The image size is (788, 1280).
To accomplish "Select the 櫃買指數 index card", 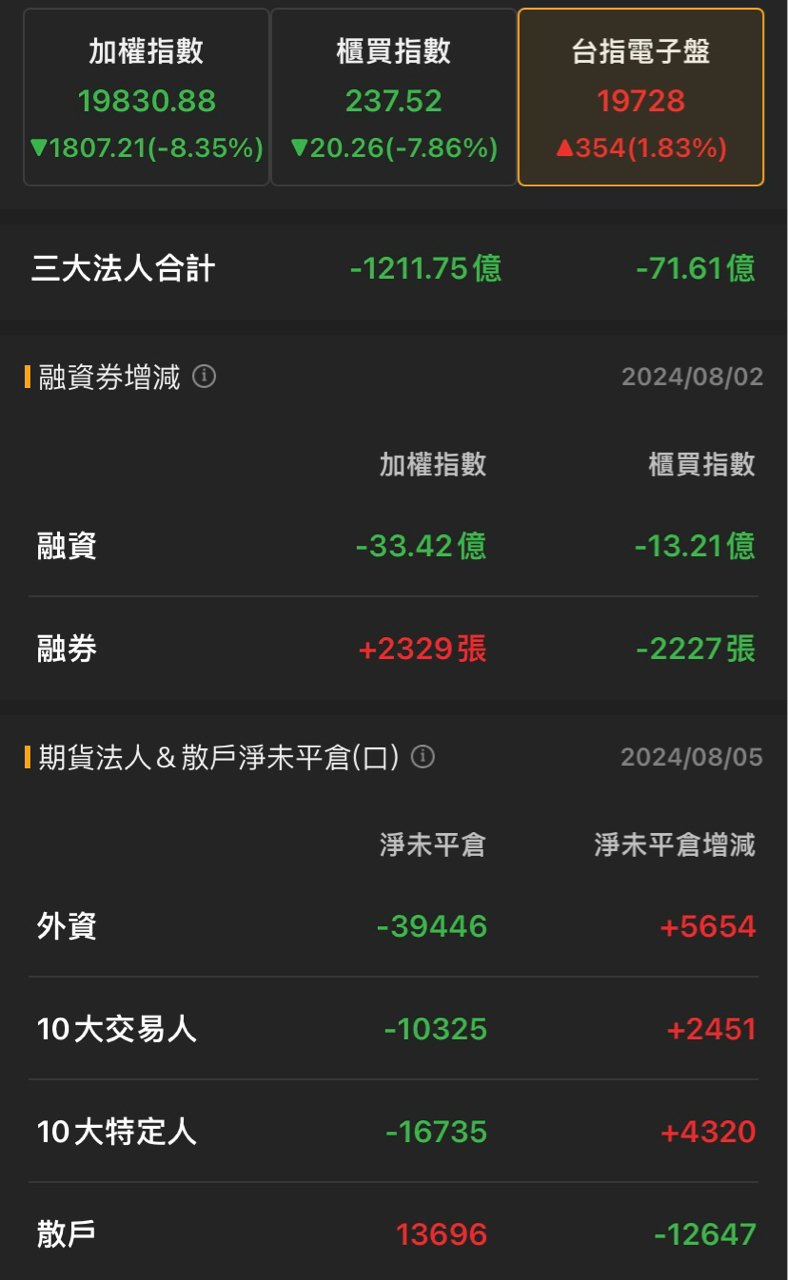I will (393, 98).
